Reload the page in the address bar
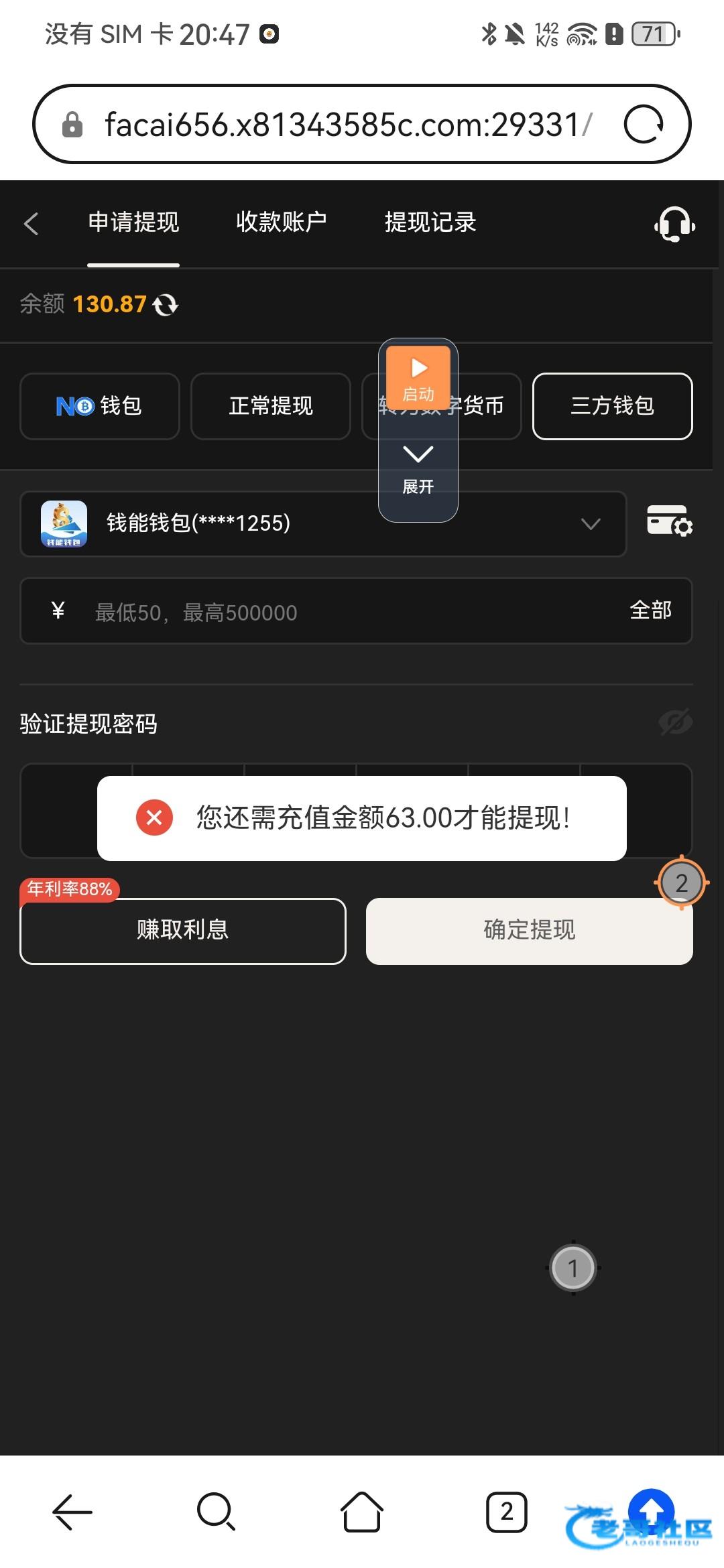 pyautogui.click(x=643, y=124)
